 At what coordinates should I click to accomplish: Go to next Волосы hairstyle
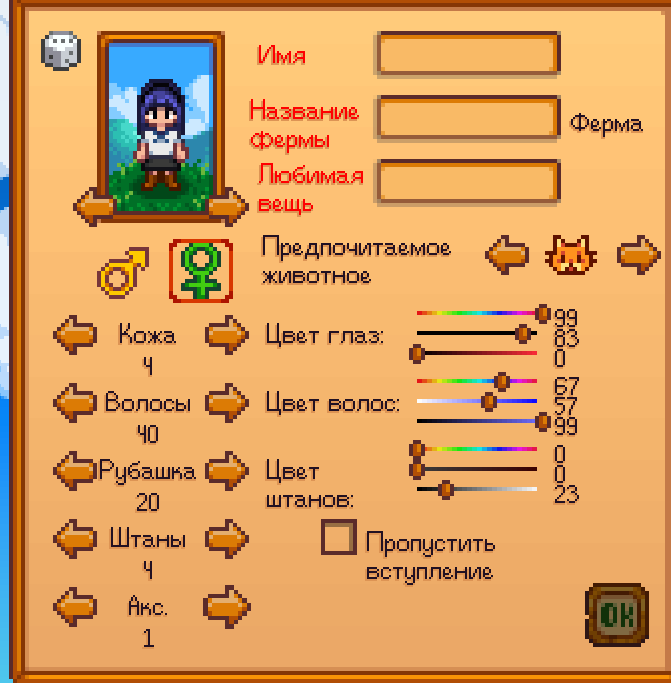[227, 403]
